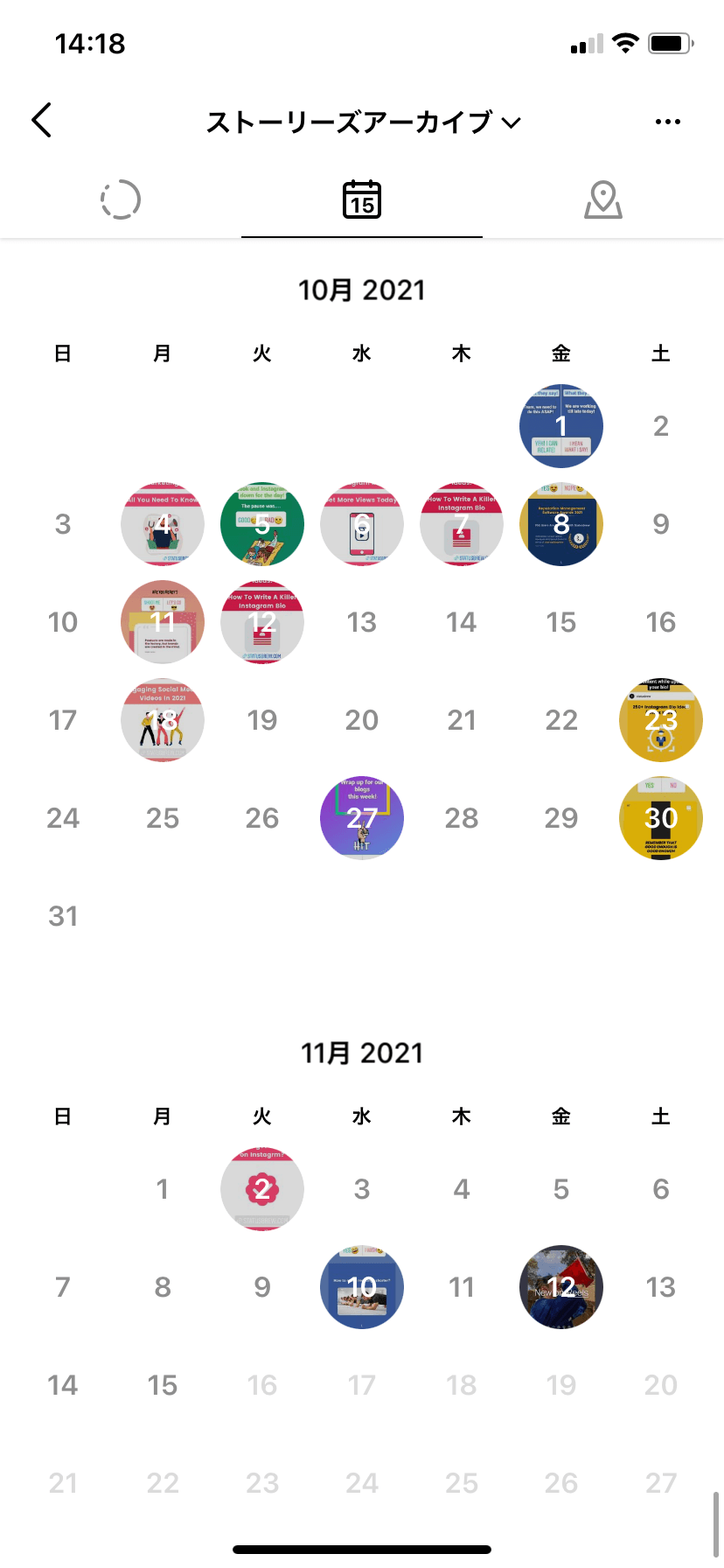724x1568 pixels.
Task: Open the three-dot options menu
Action: click(x=667, y=122)
